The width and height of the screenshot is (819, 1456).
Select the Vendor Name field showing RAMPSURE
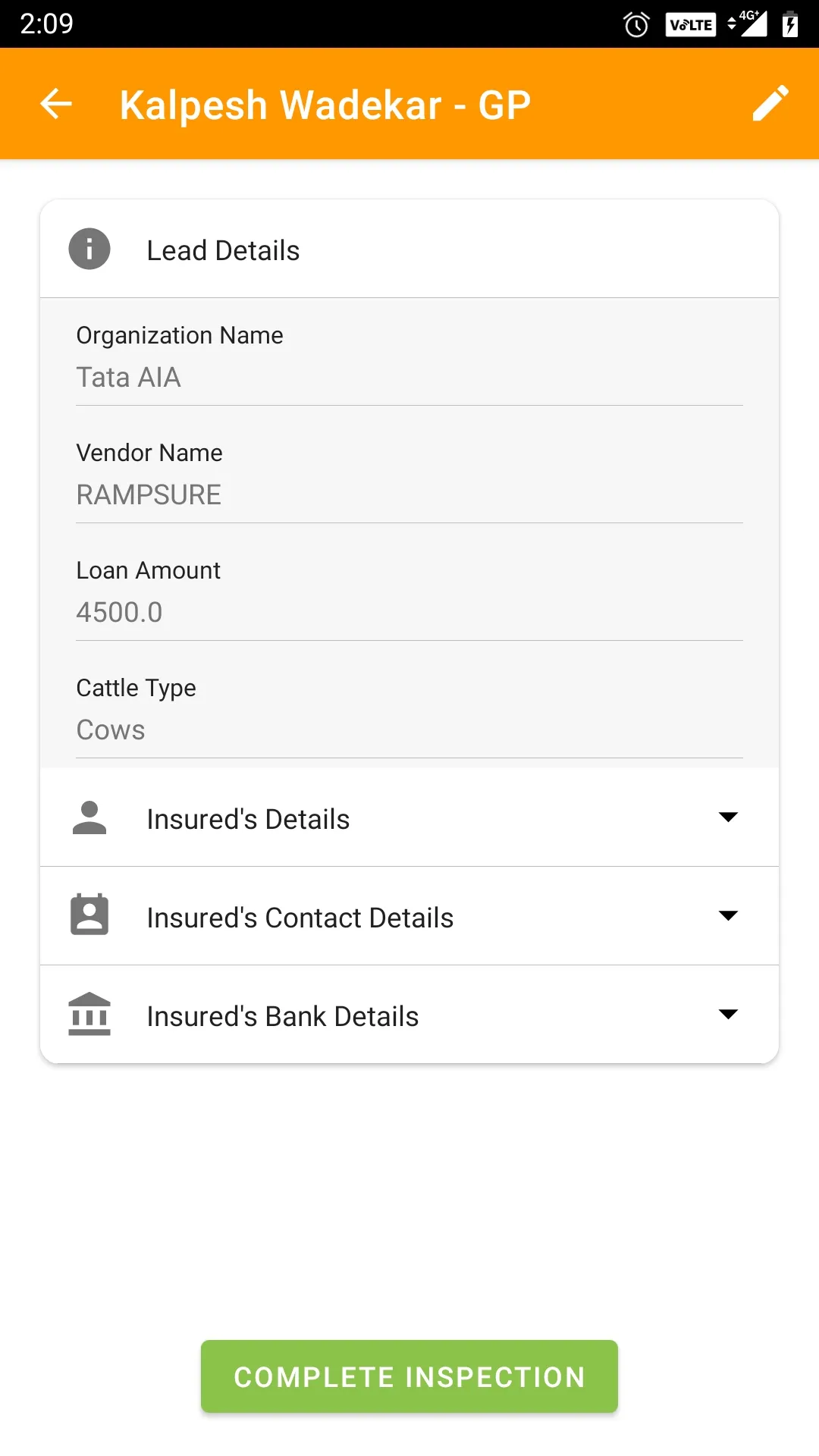[x=409, y=494]
